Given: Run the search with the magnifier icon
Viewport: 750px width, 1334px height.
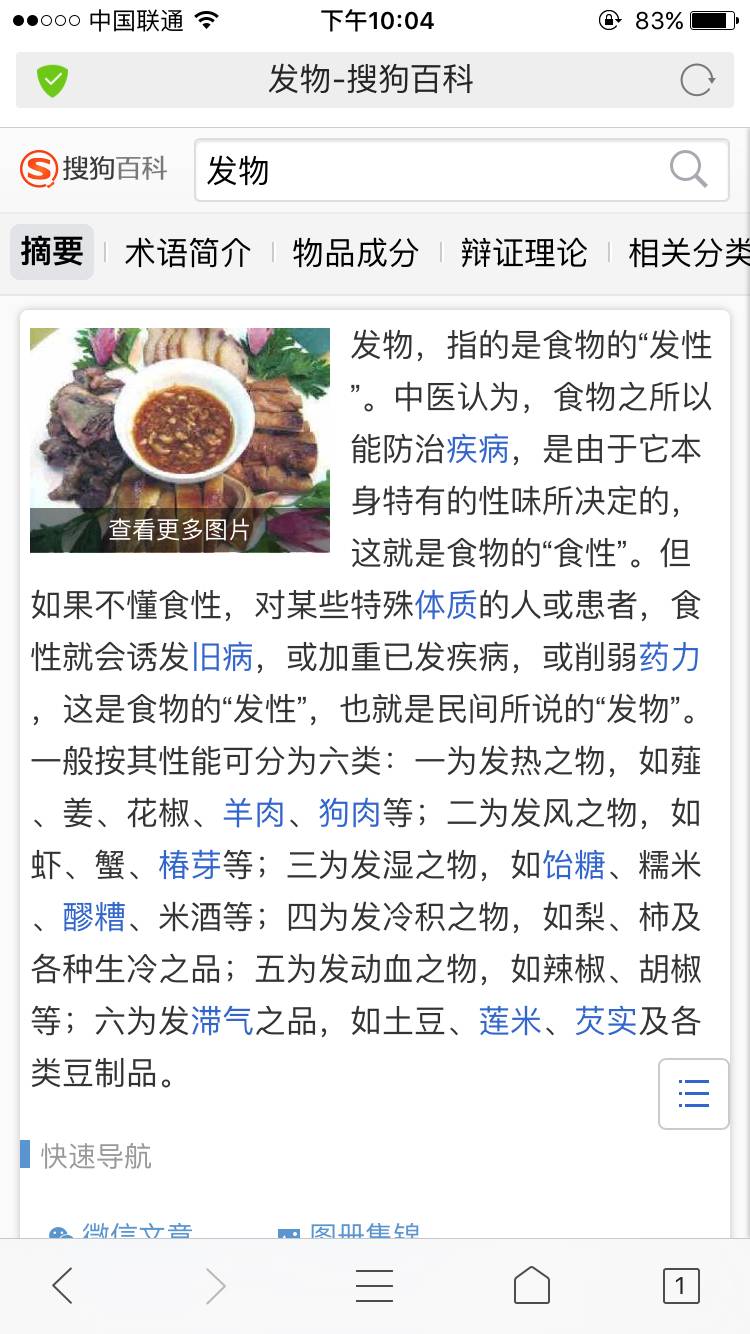Looking at the screenshot, I should coord(689,170).
